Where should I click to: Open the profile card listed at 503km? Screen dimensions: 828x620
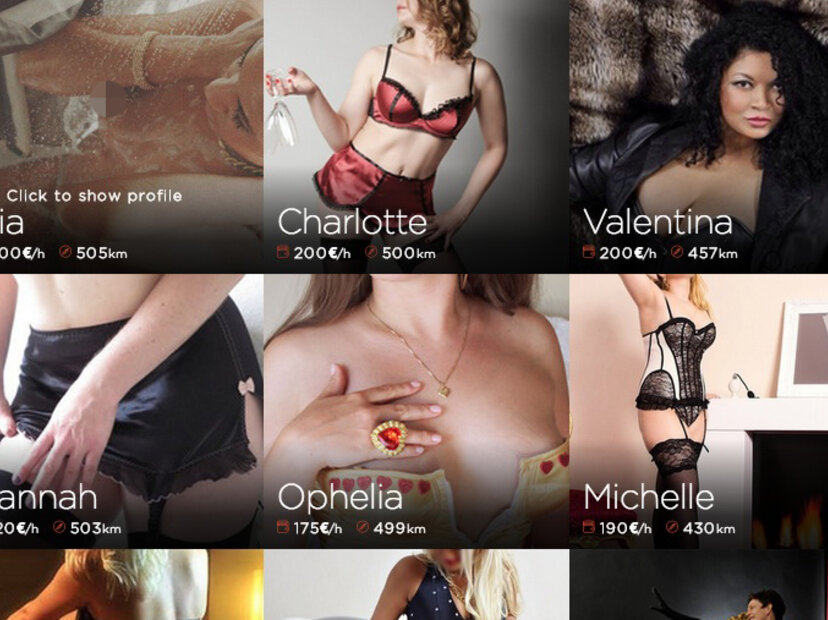tap(130, 410)
